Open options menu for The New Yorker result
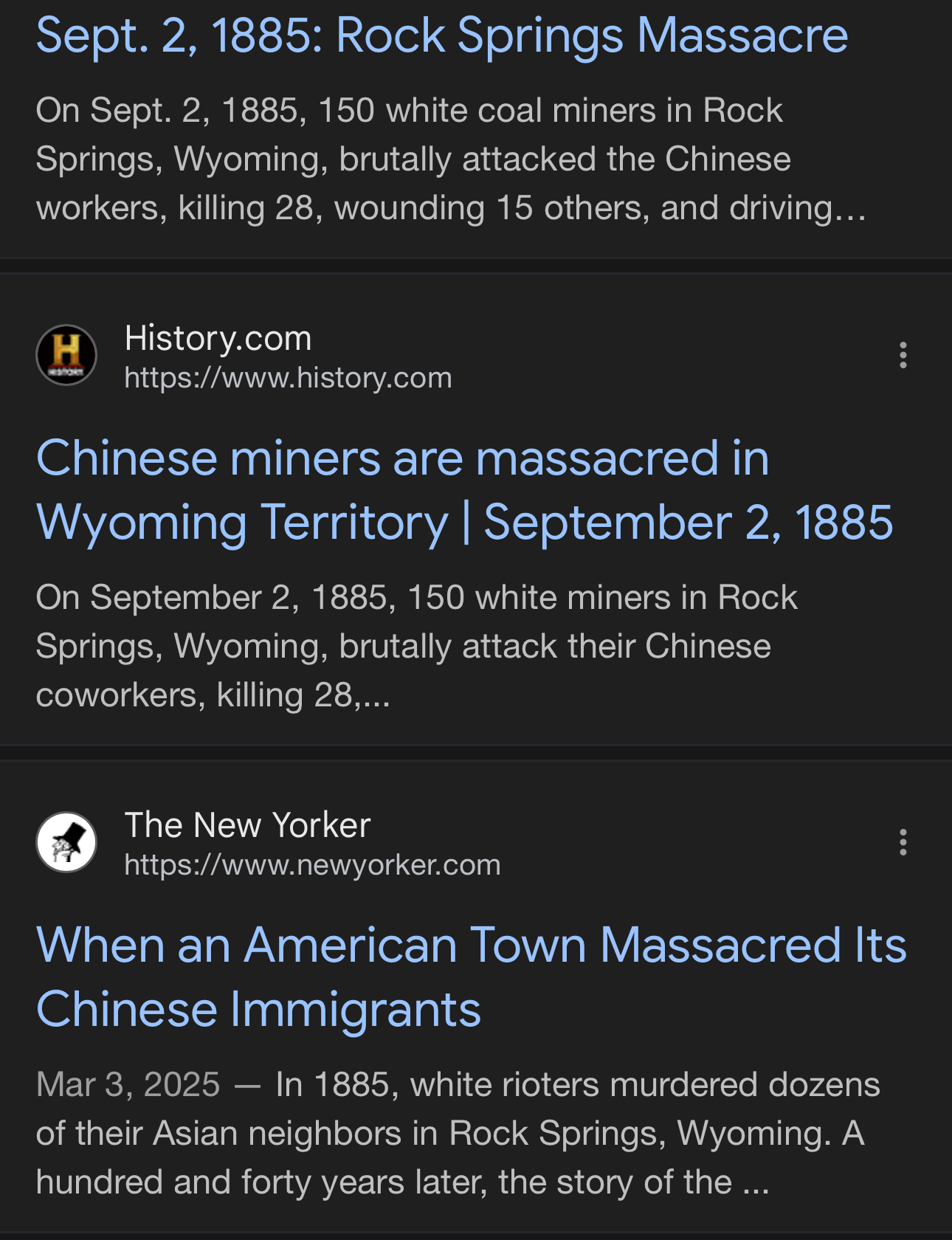952x1240 pixels. coord(903,842)
